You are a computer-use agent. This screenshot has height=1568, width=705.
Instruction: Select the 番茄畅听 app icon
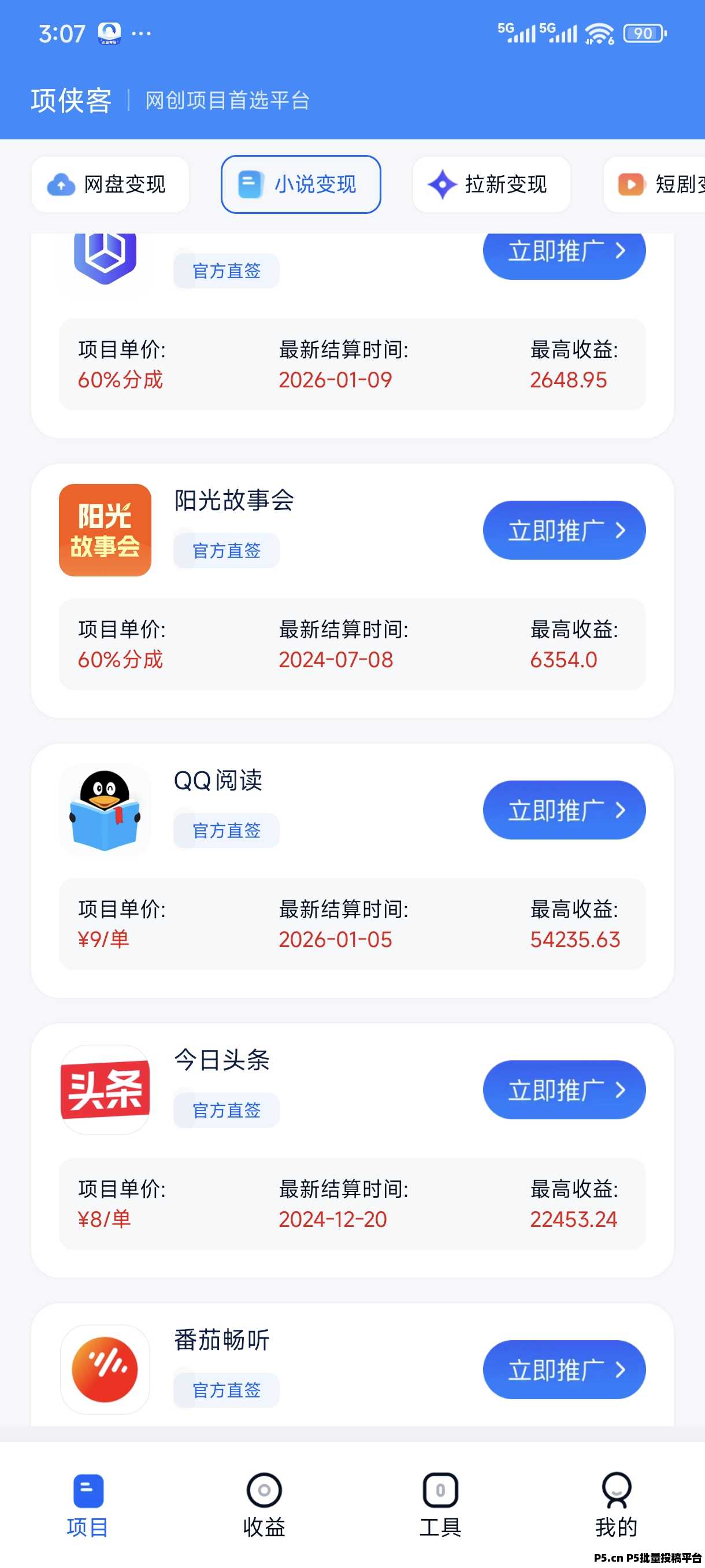click(x=105, y=1370)
